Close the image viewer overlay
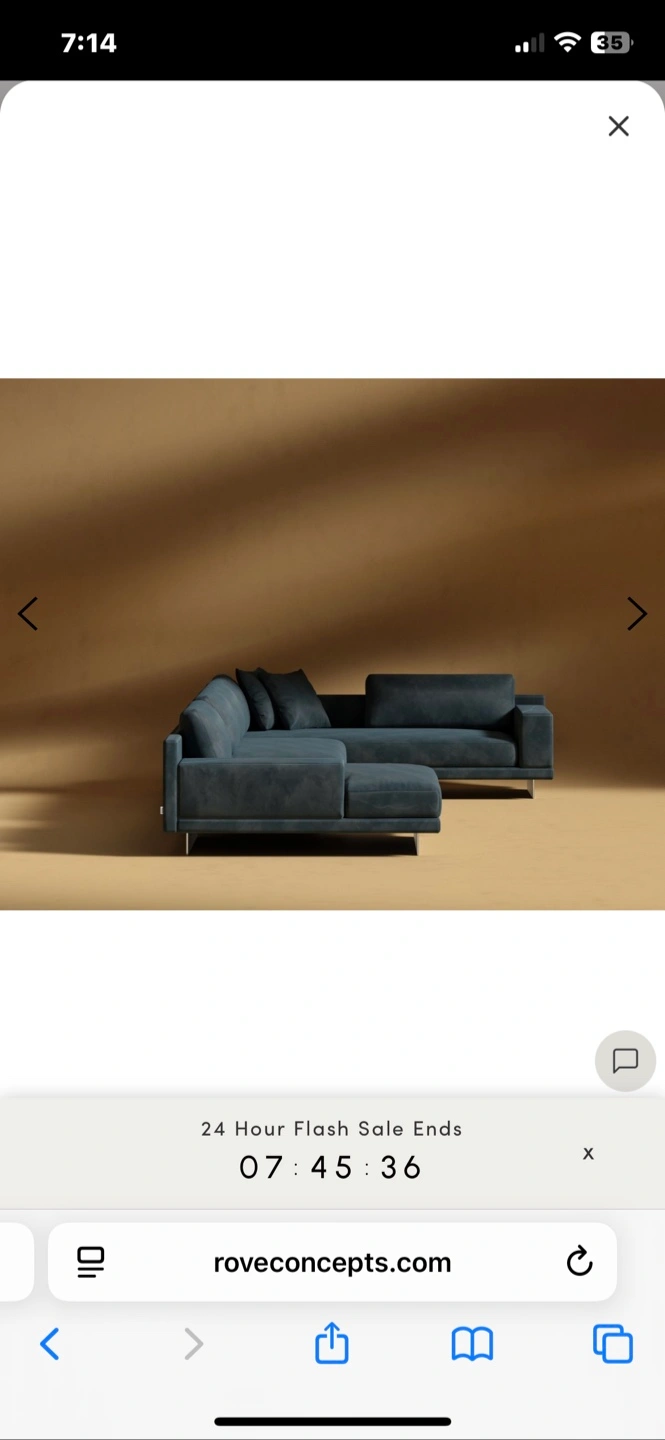This screenshot has height=1440, width=665. (619, 126)
